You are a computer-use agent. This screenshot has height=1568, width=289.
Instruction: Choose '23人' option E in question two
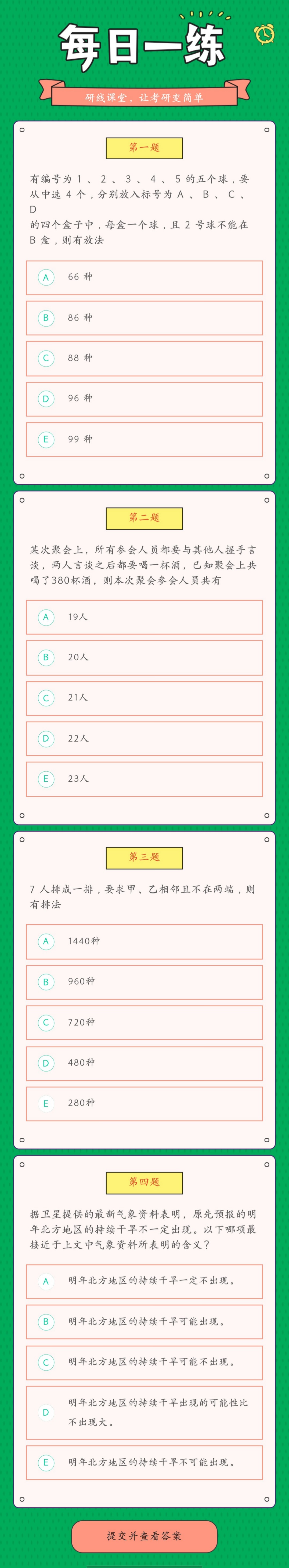click(x=144, y=779)
